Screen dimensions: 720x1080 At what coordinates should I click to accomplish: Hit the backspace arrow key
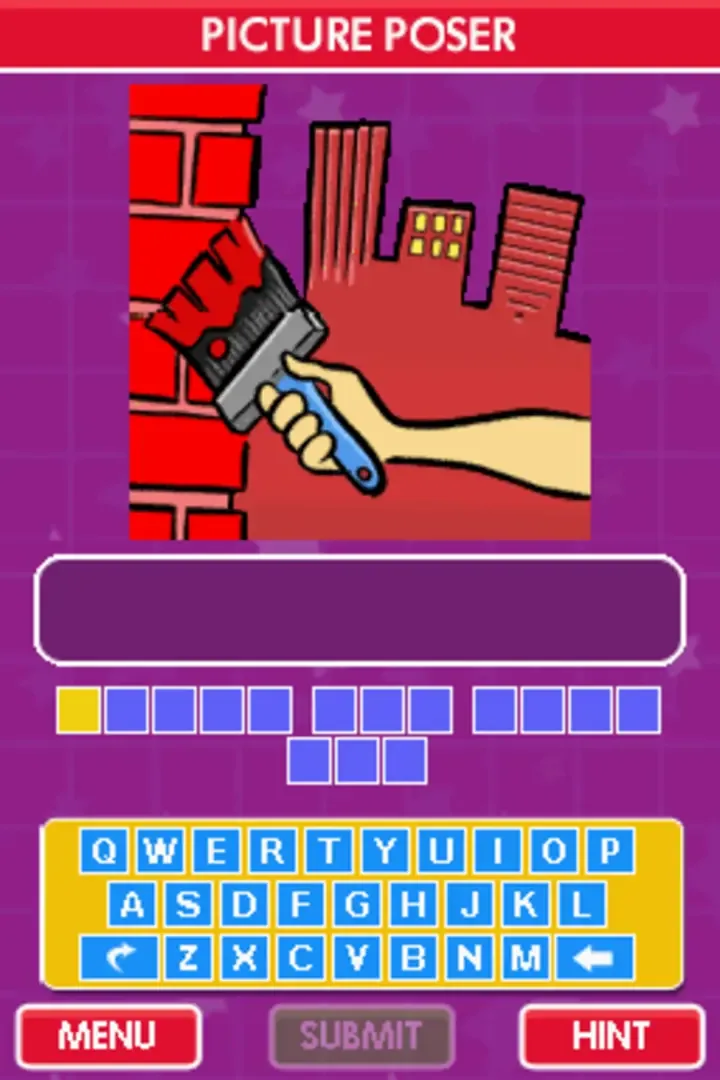pyautogui.click(x=596, y=959)
